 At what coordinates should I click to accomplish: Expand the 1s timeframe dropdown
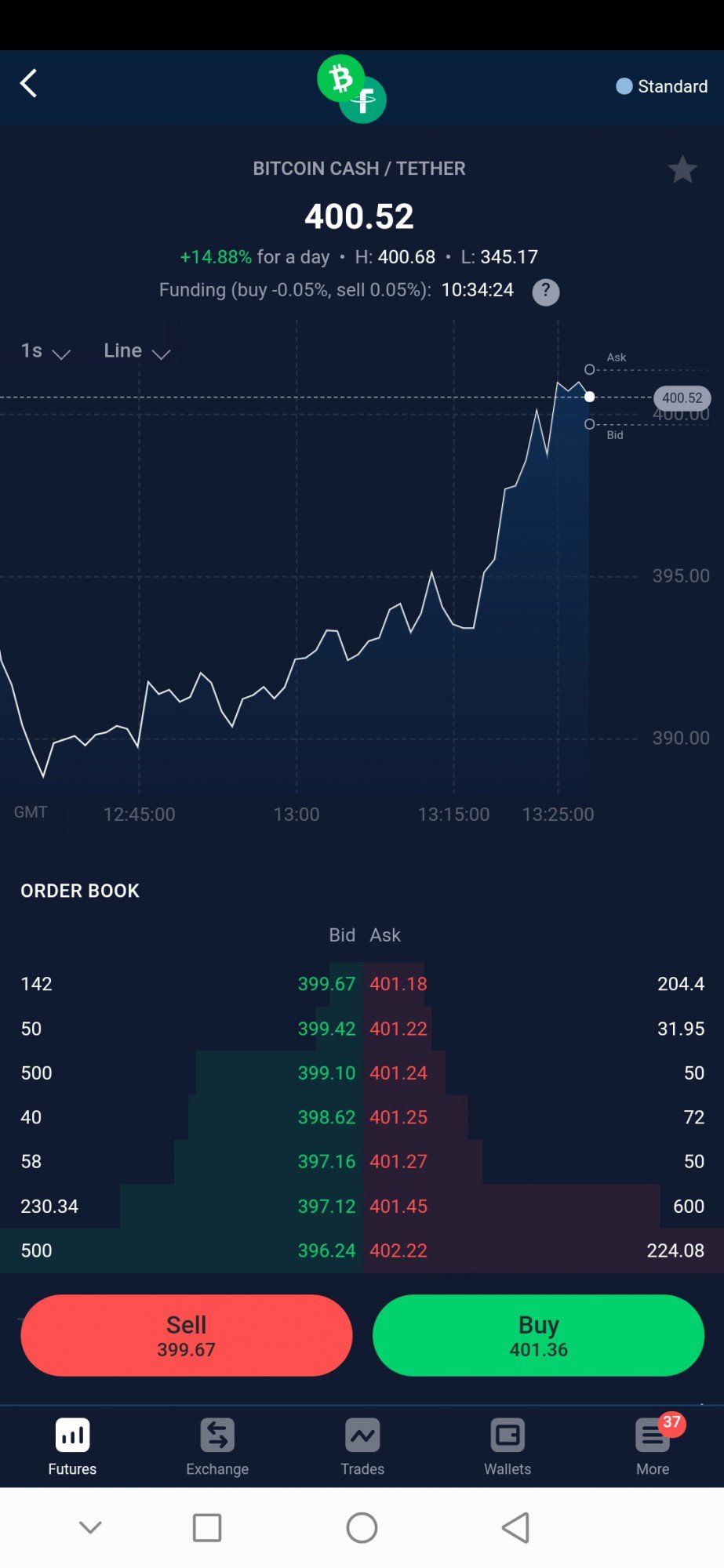point(45,351)
